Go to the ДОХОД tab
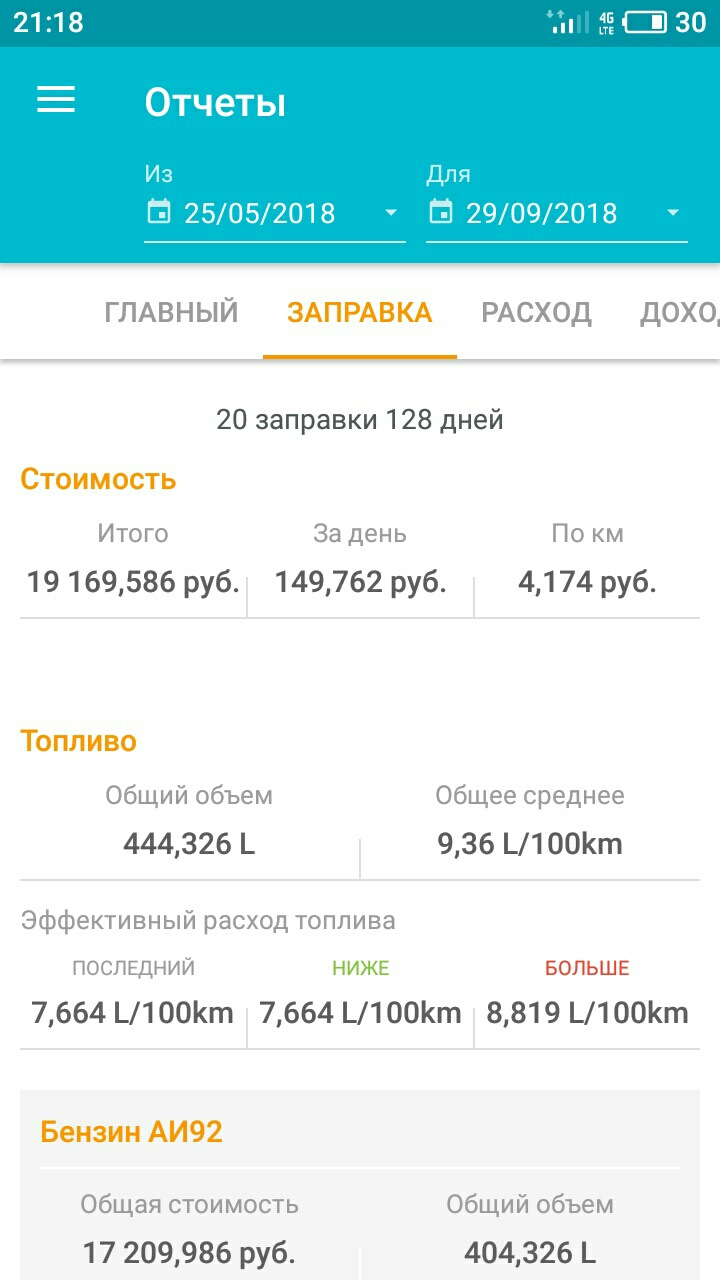Screen dimensions: 720x1280 click(680, 313)
